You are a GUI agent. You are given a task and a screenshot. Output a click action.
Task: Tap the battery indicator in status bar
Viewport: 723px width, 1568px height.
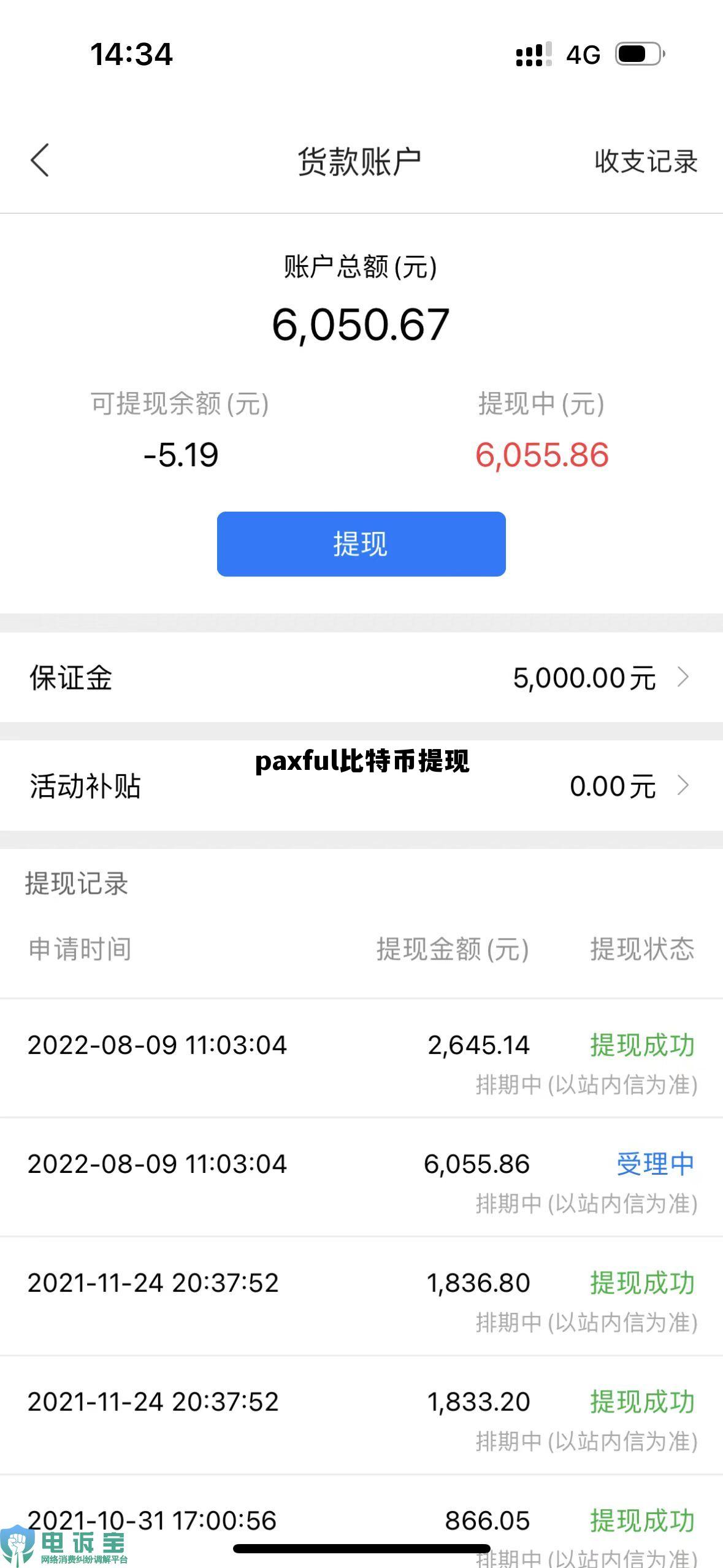tap(638, 55)
